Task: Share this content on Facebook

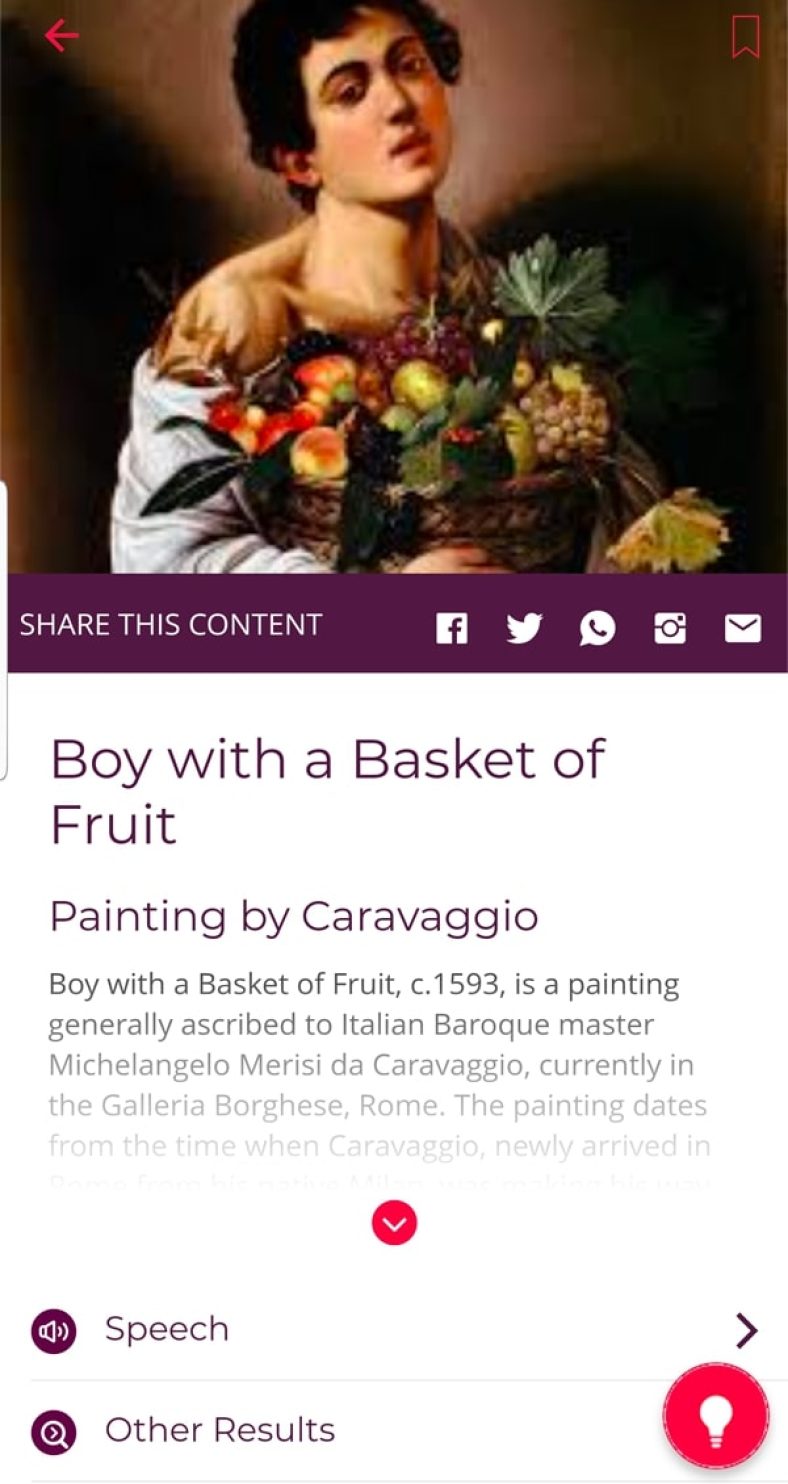Action: (452, 628)
